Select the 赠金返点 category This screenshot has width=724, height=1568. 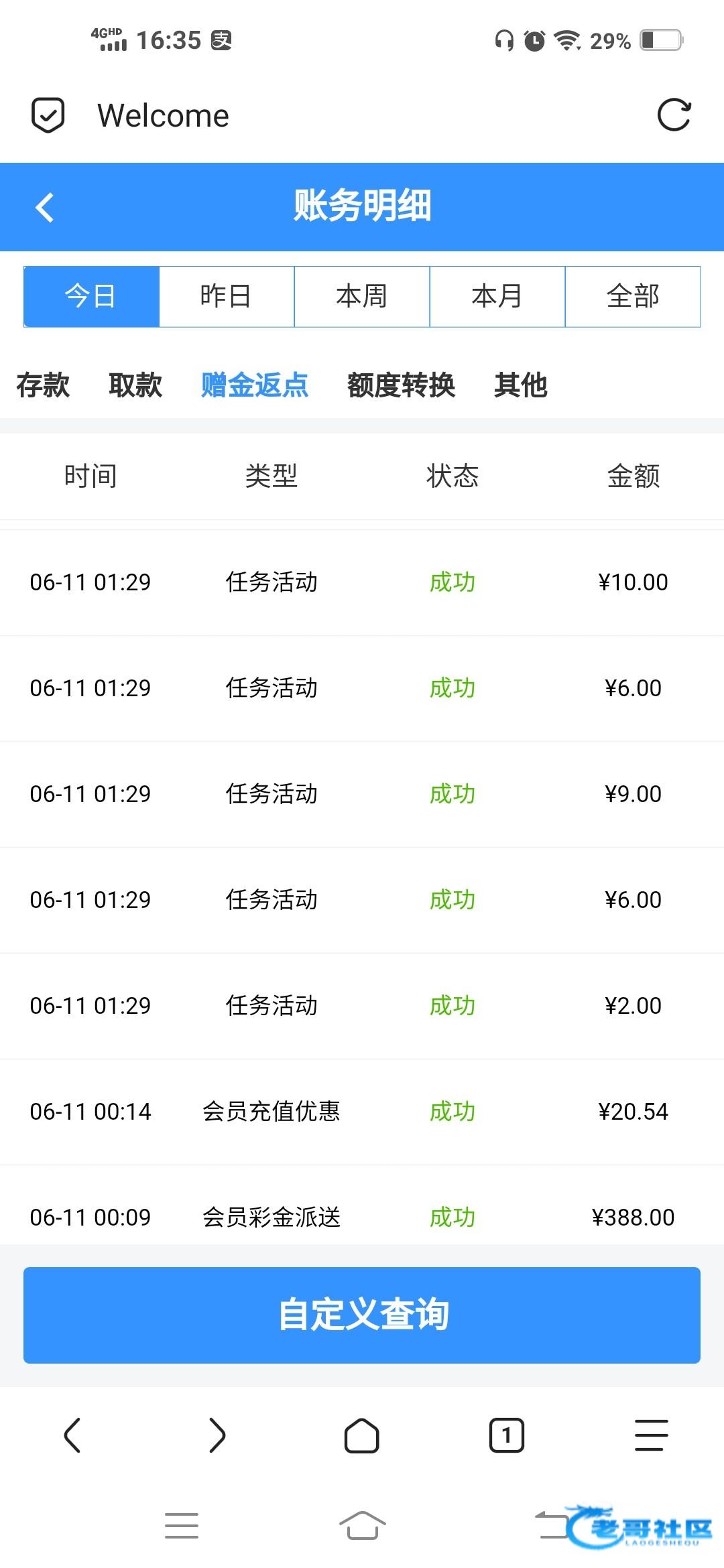255,385
